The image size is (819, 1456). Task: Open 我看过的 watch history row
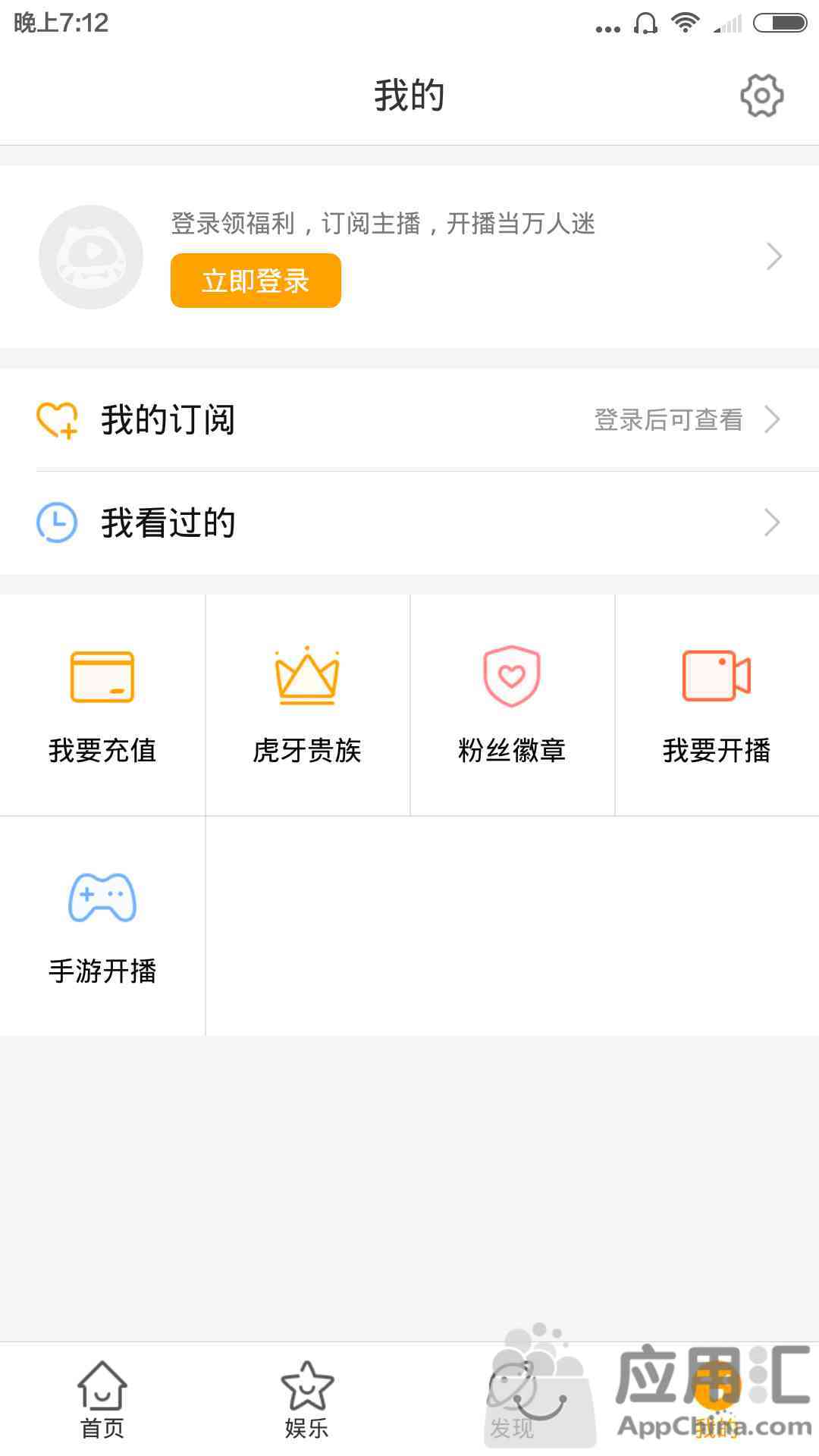[x=409, y=522]
